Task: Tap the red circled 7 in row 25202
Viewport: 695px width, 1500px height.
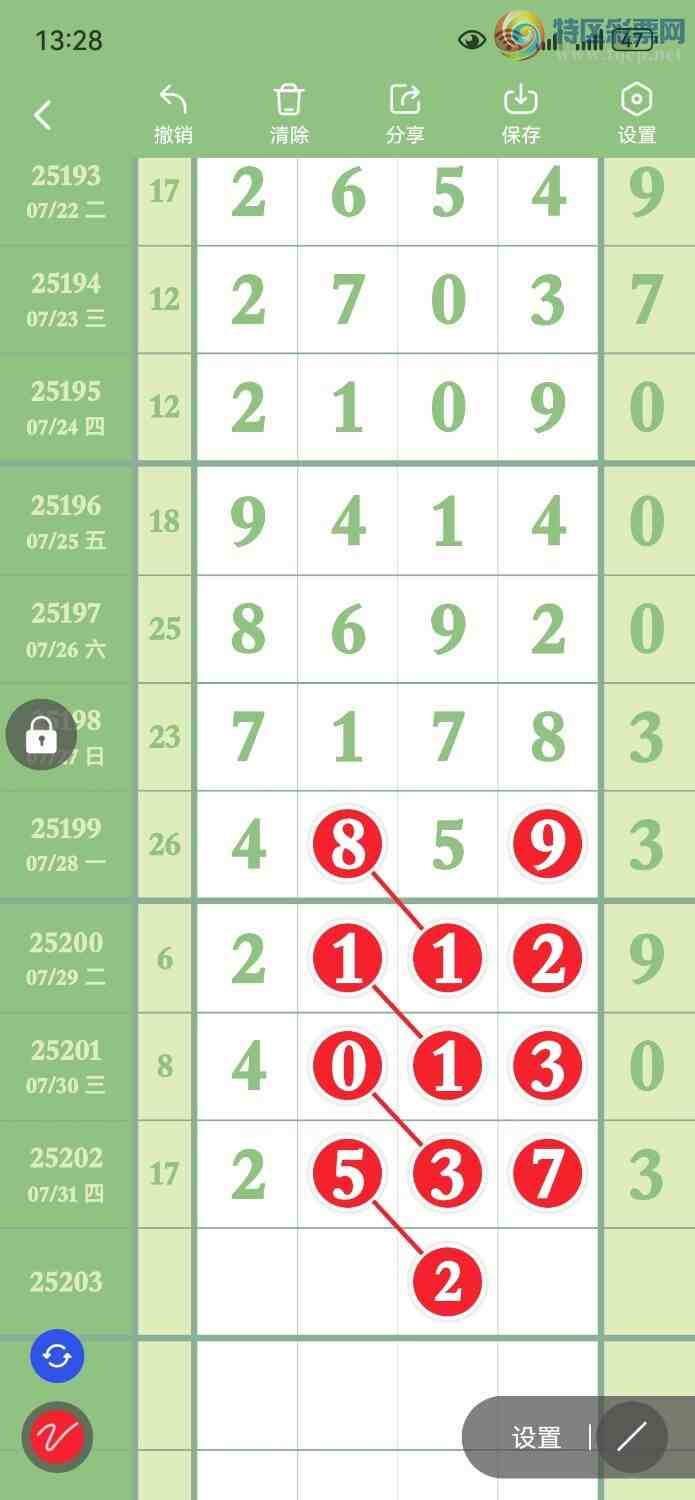Action: tap(547, 1173)
